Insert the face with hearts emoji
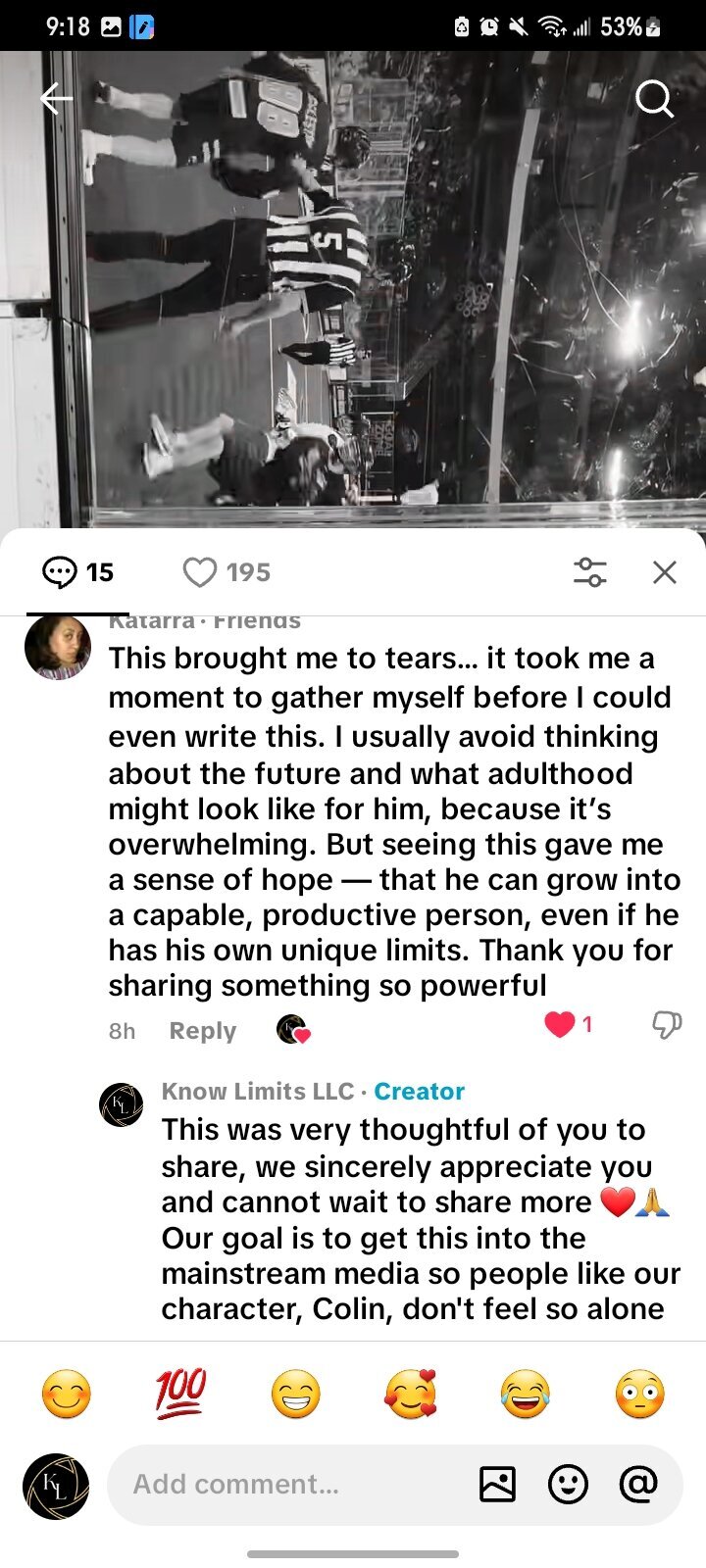Screen dimensions: 706x1568 411,1395
